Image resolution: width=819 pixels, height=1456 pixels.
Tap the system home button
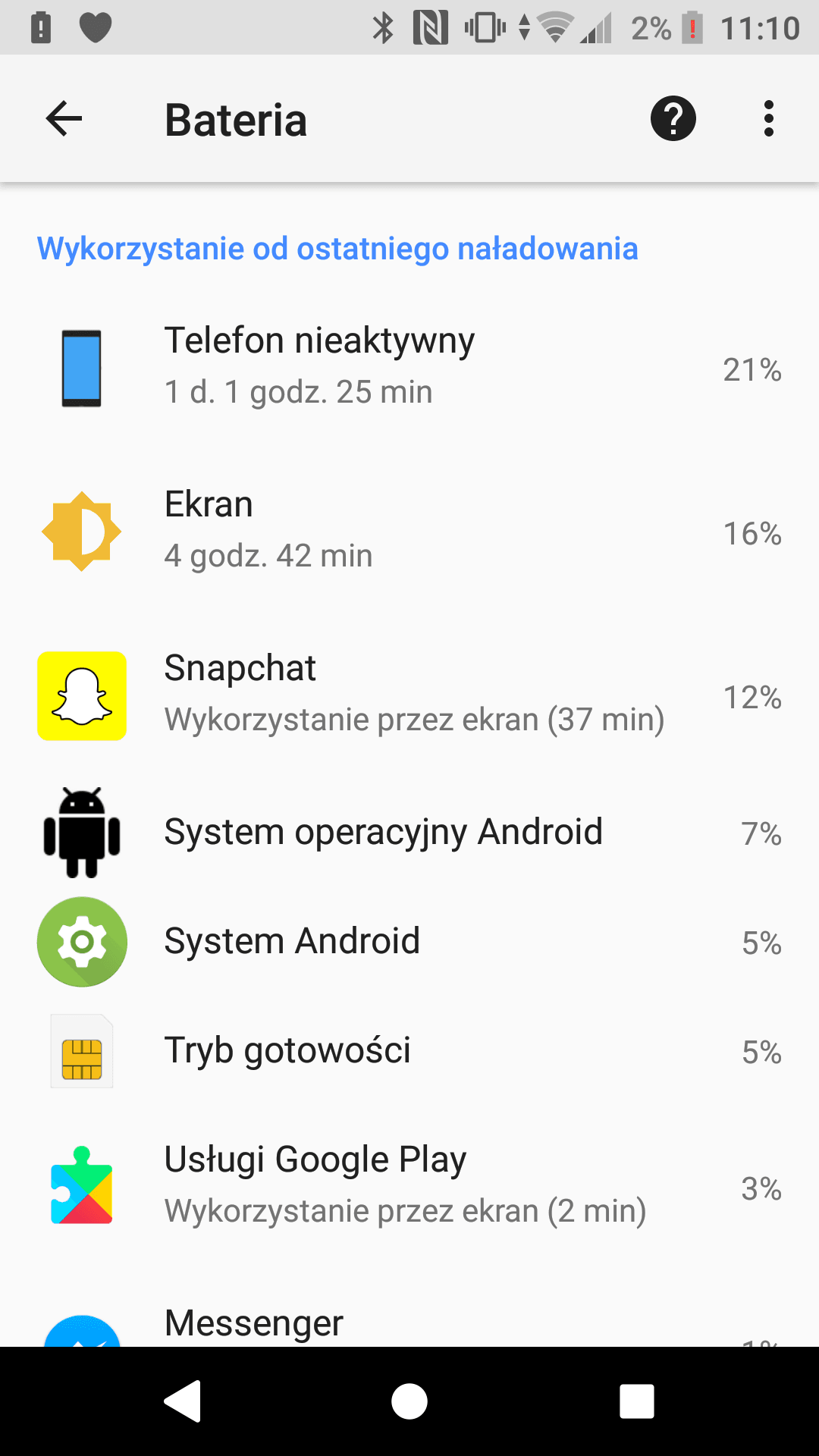pos(409,1401)
